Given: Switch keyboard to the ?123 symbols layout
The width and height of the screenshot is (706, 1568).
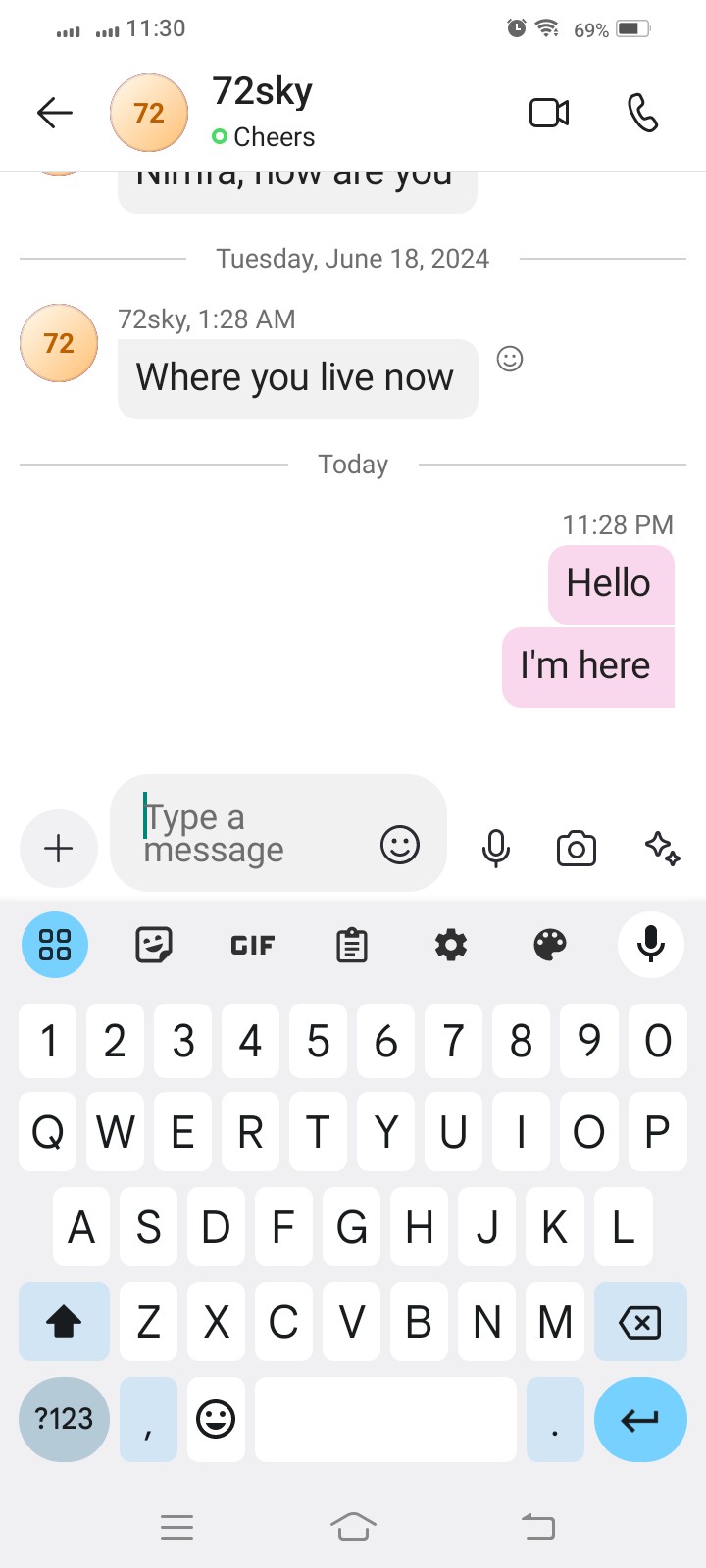Looking at the screenshot, I should [x=64, y=1419].
